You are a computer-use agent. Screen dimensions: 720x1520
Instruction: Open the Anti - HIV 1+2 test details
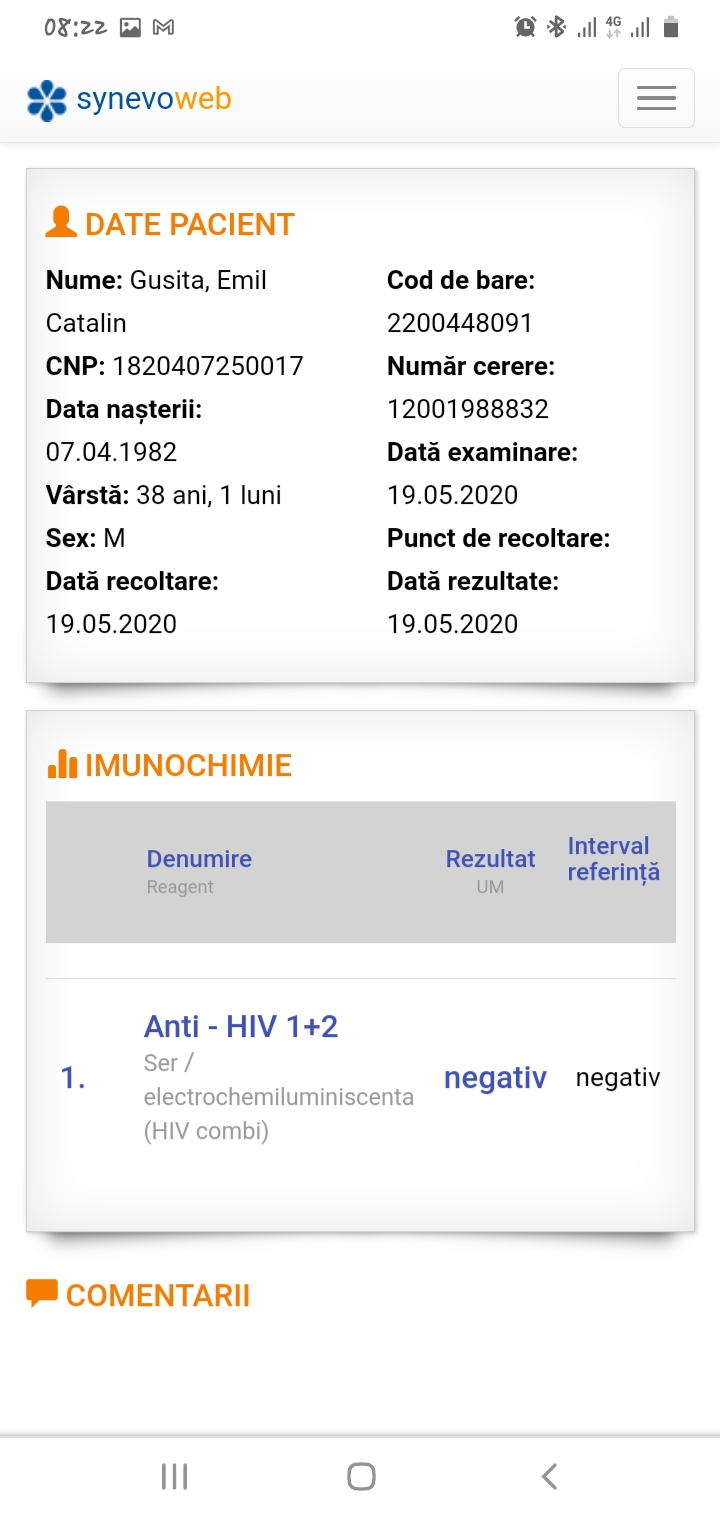point(241,1026)
